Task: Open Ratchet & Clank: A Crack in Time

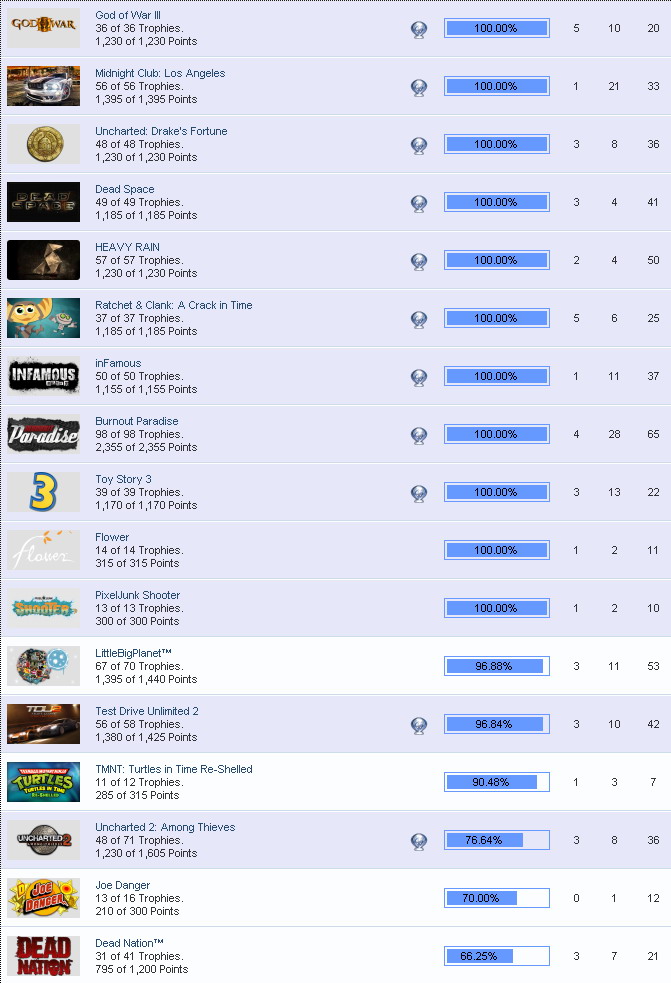Action: (173, 305)
